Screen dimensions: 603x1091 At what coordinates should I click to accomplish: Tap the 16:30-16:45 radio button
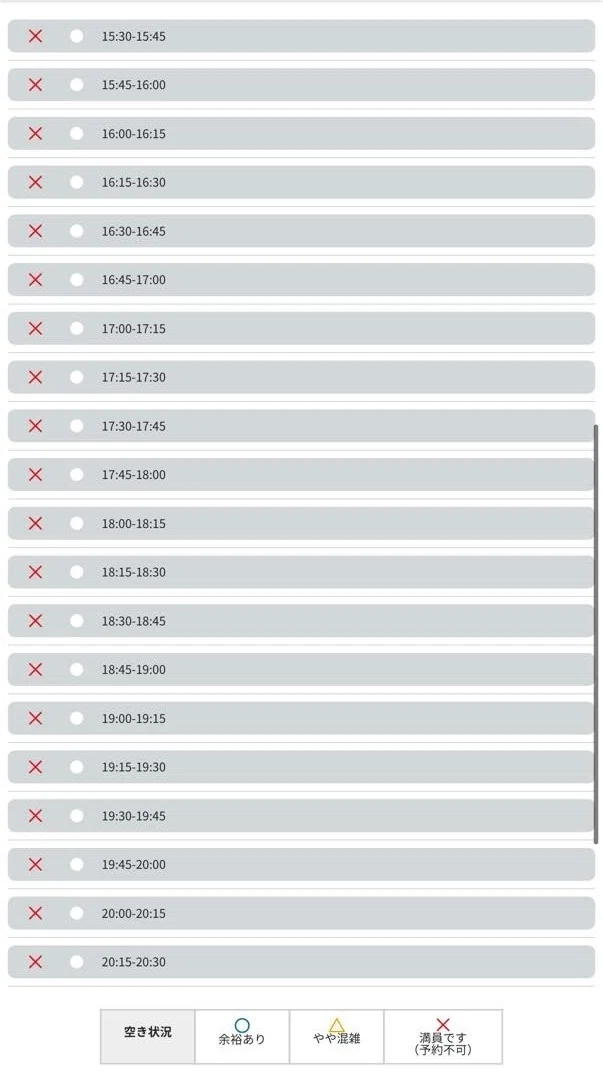pyautogui.click(x=77, y=231)
